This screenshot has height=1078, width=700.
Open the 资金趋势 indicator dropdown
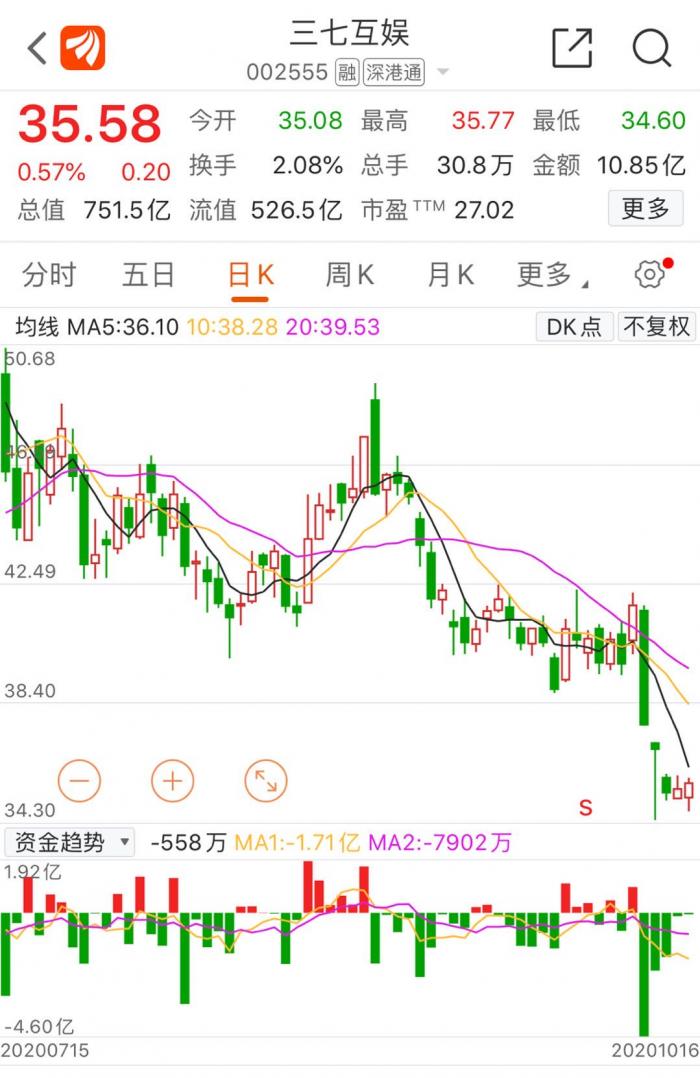tap(70, 842)
